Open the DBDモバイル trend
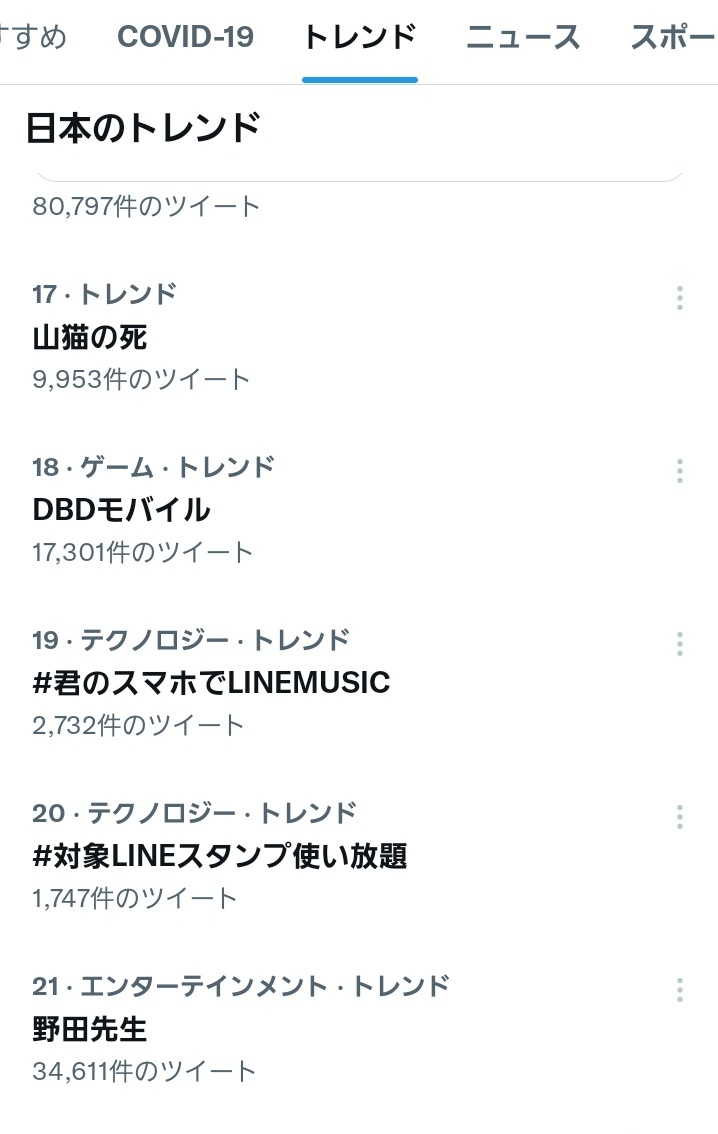Viewport: 718px width, 1134px height. click(121, 509)
